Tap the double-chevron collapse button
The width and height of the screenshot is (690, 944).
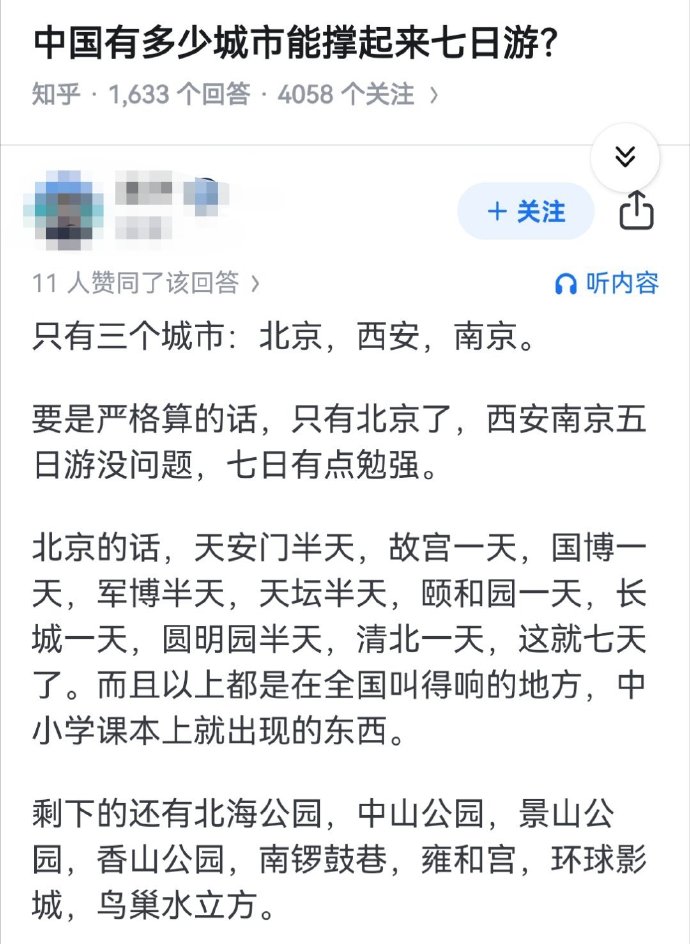(625, 157)
